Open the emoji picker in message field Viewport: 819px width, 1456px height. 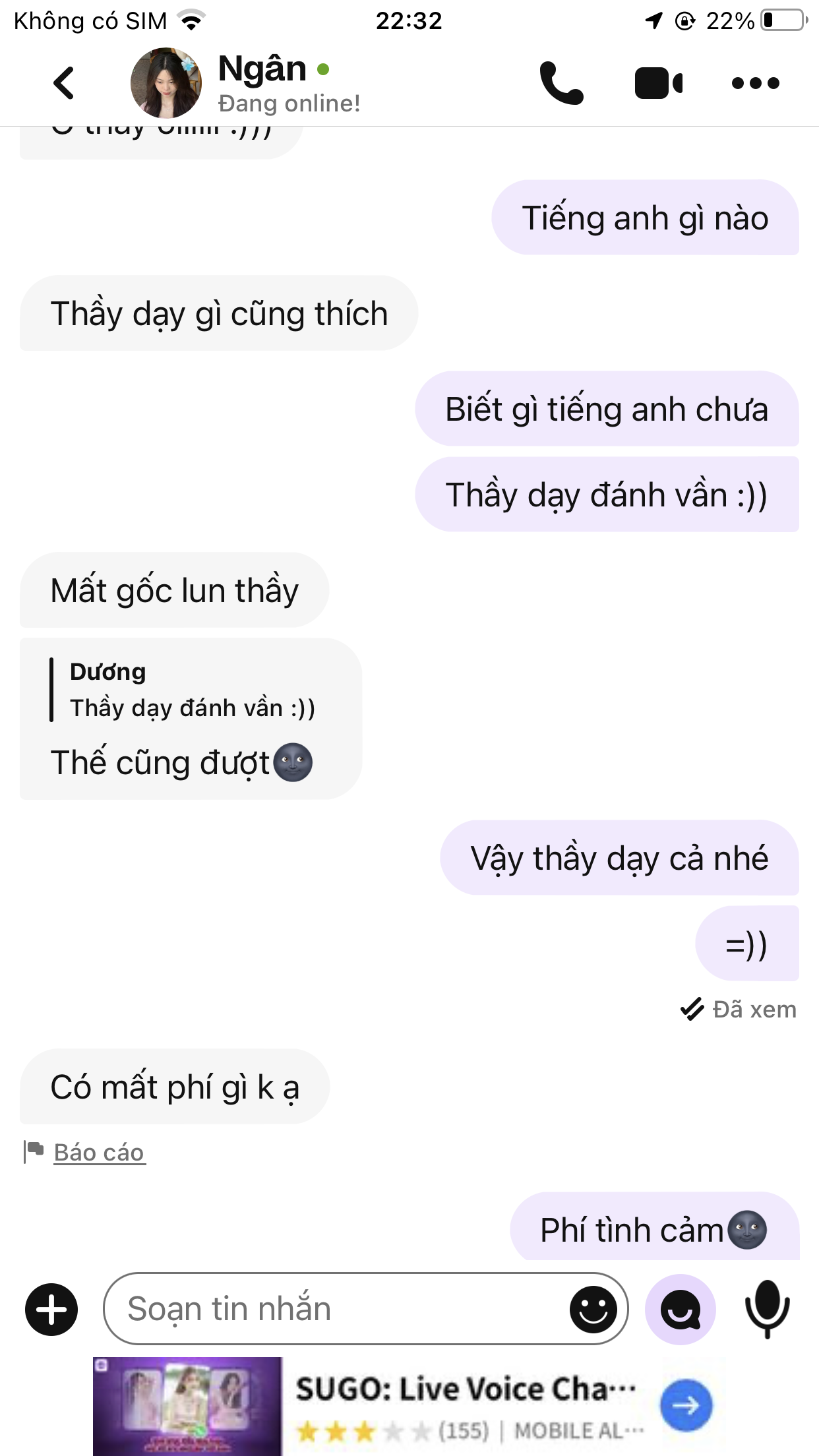click(x=593, y=1309)
